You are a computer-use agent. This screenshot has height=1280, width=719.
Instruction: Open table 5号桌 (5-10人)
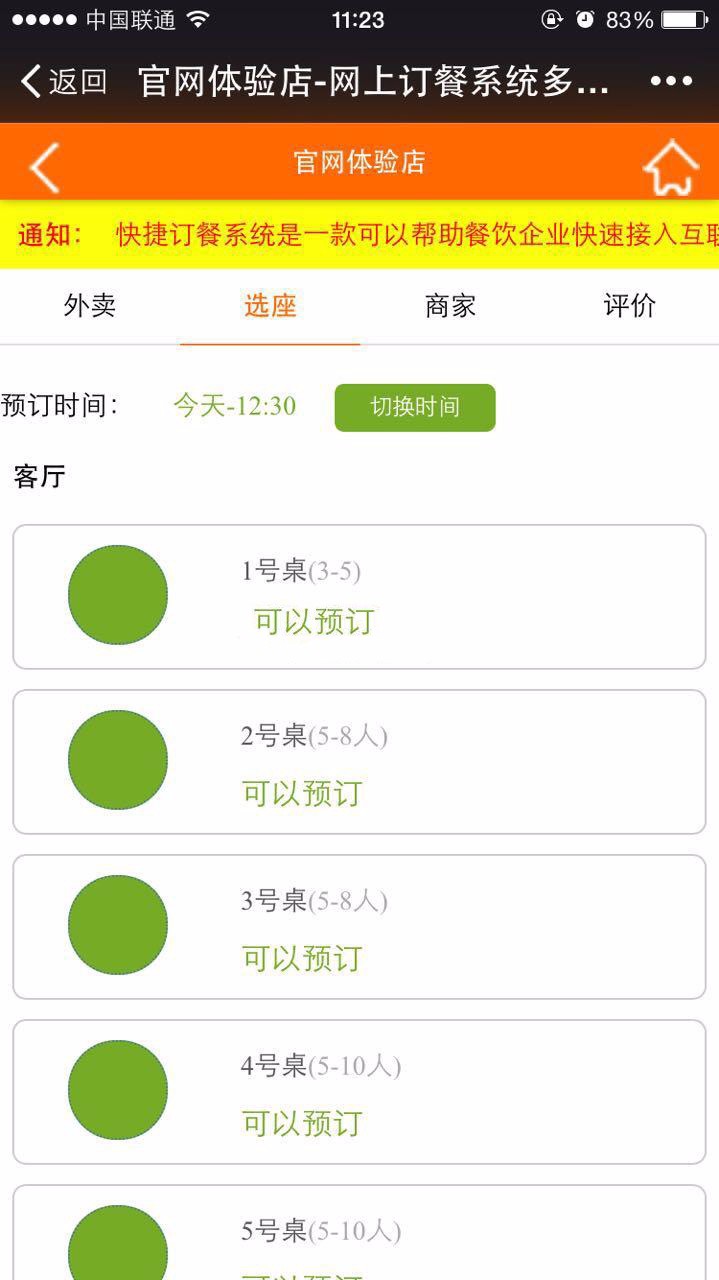click(x=359, y=1233)
